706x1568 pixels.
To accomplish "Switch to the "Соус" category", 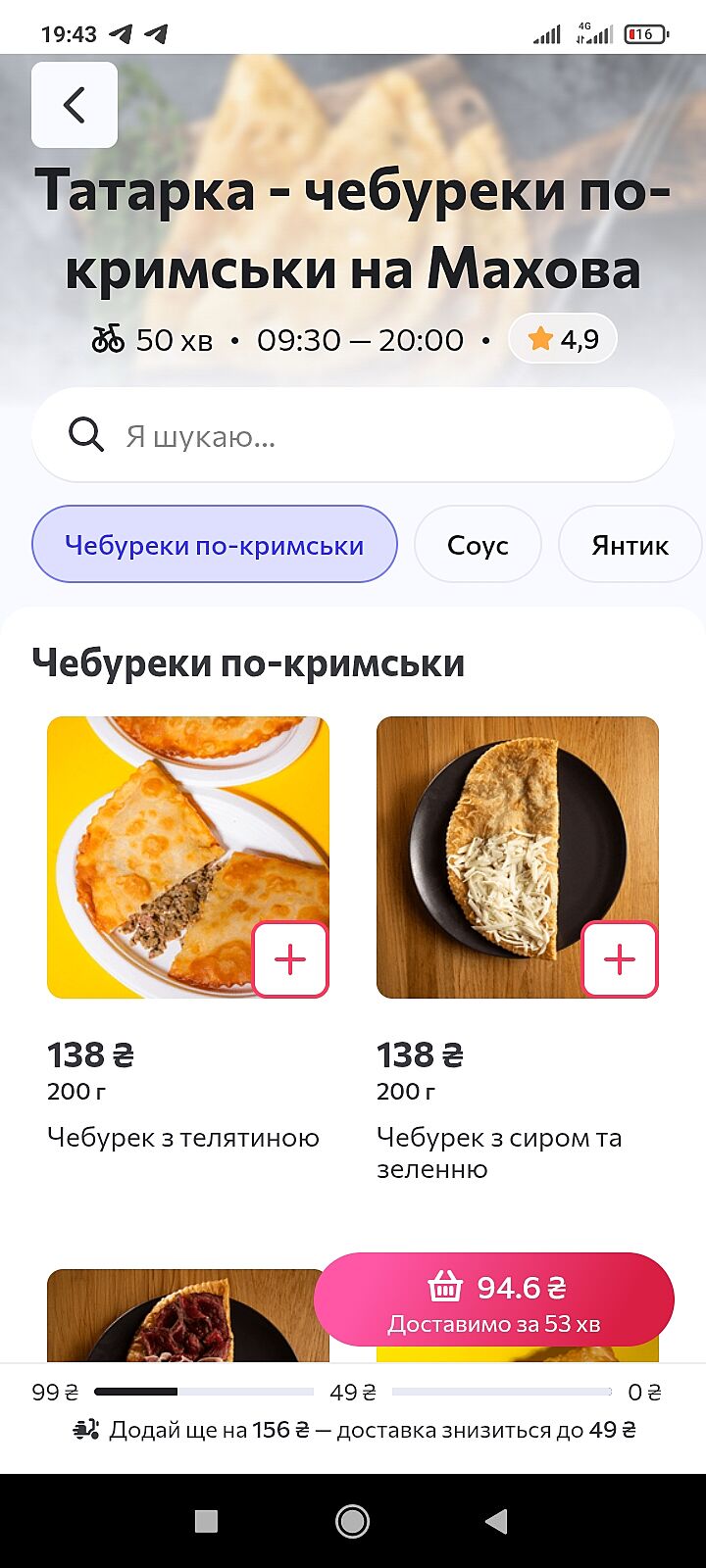I will click(478, 545).
